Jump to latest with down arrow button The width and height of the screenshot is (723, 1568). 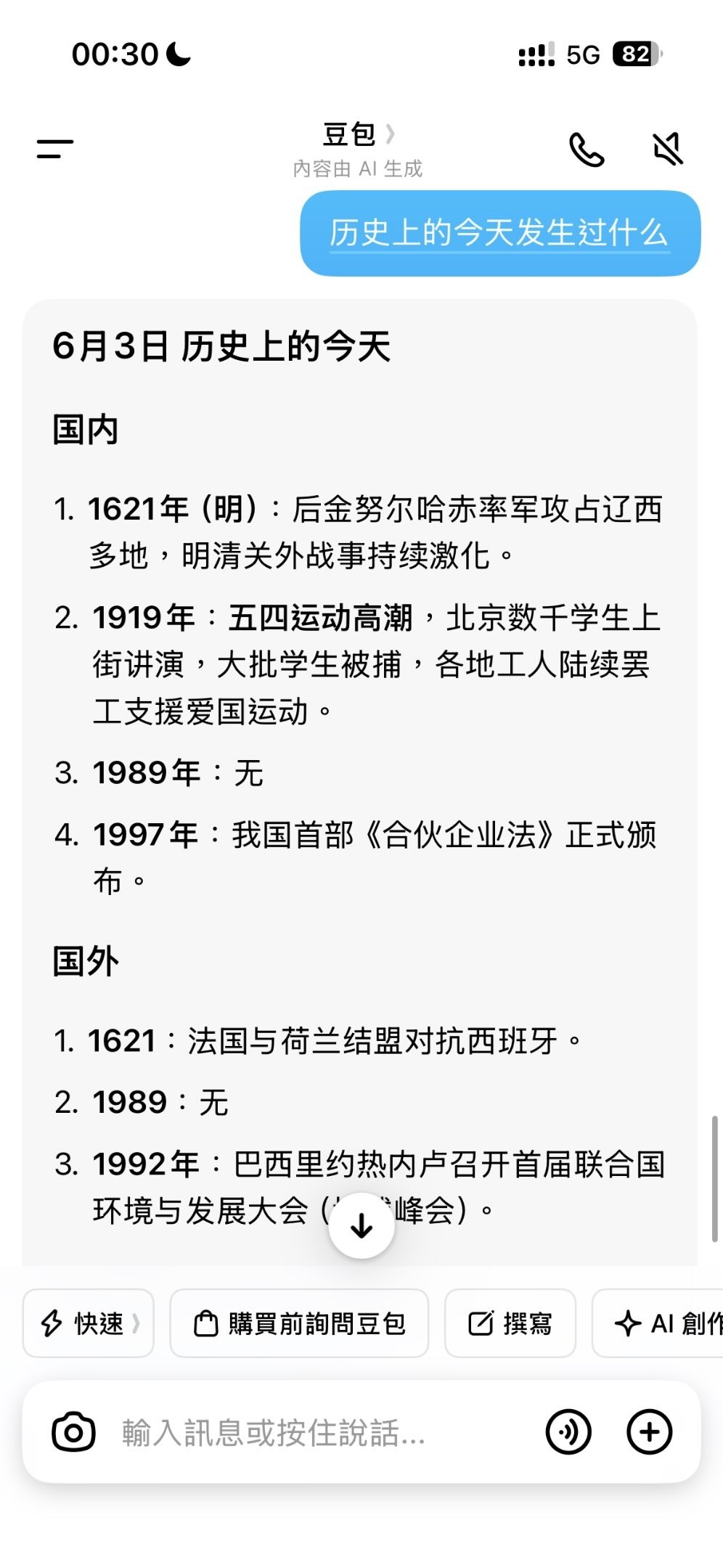click(361, 1225)
